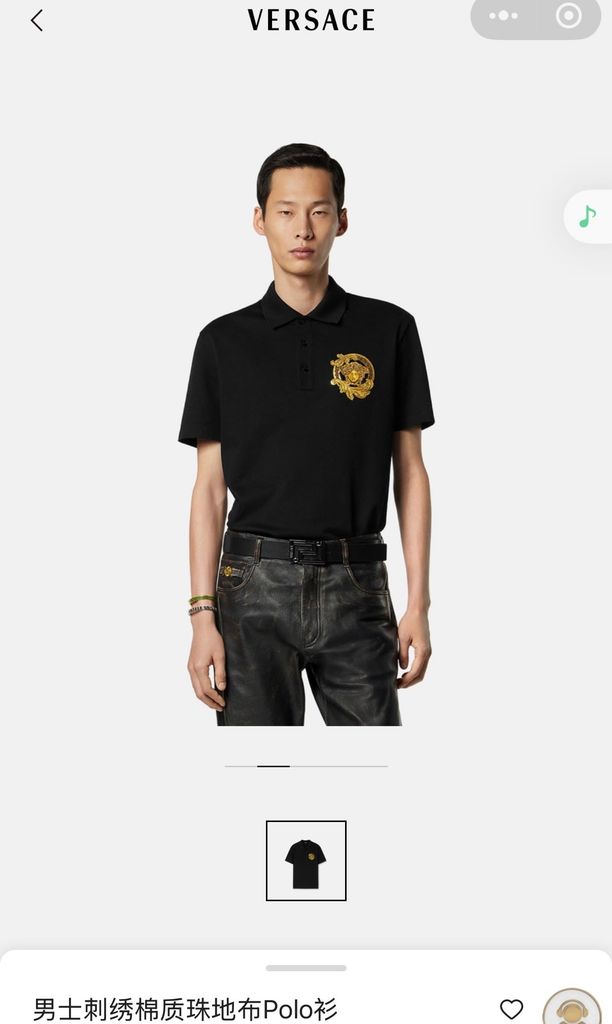Tap the floating music note button
Viewport: 612px width, 1024px height.
(x=587, y=216)
